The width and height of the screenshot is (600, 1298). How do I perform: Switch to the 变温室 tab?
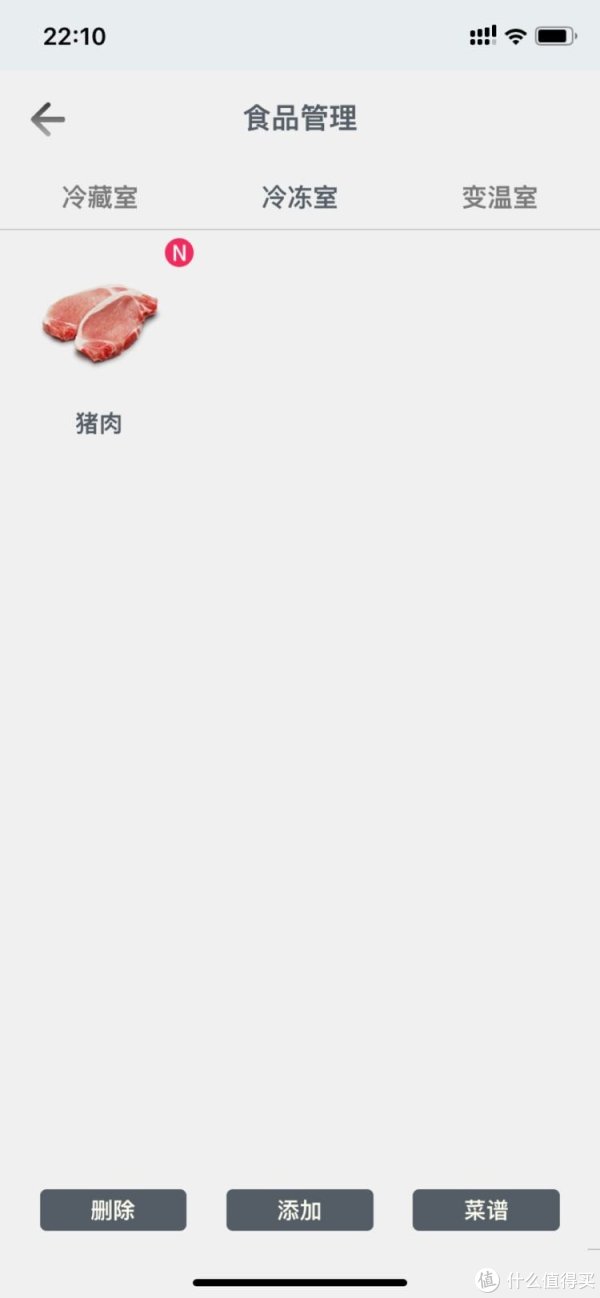(499, 197)
